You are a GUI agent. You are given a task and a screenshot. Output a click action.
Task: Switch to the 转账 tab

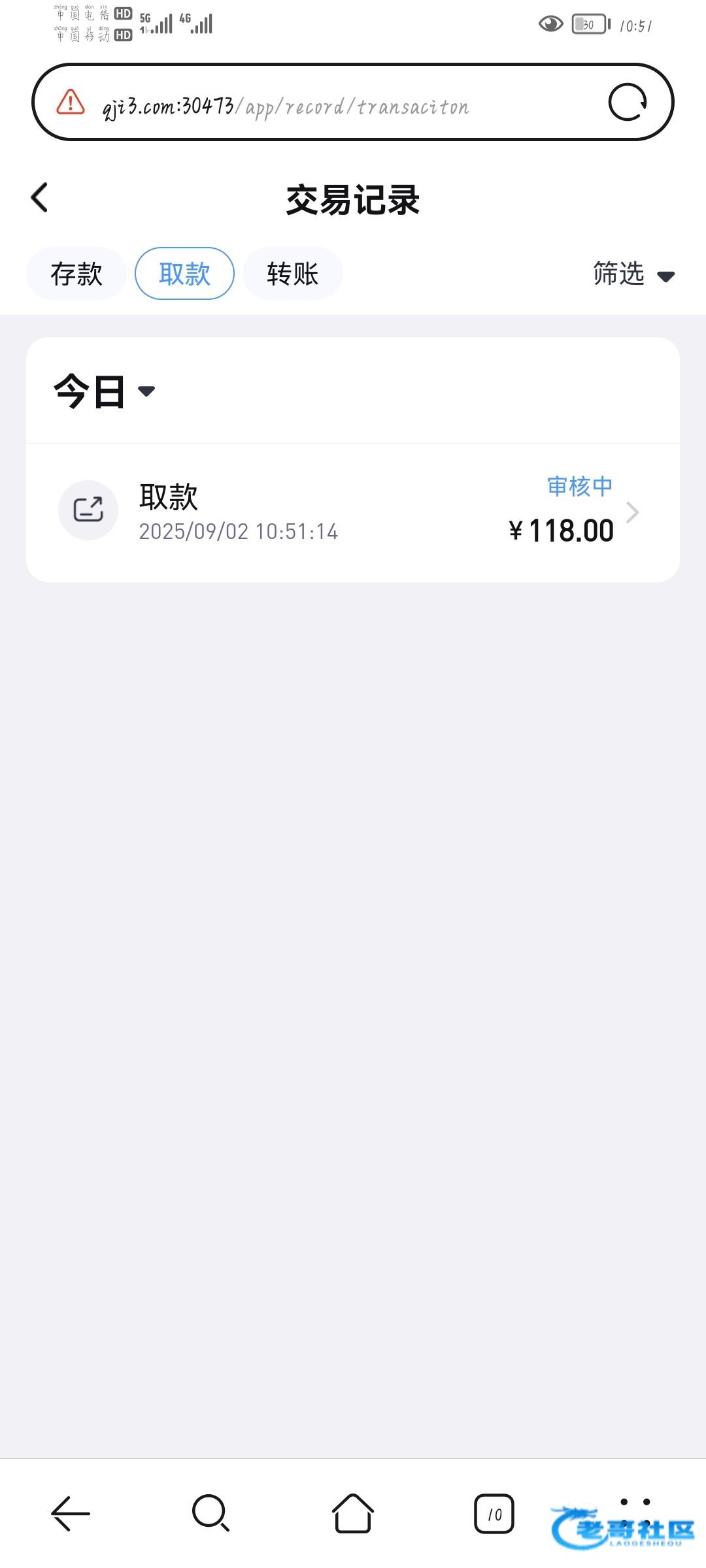(x=292, y=274)
